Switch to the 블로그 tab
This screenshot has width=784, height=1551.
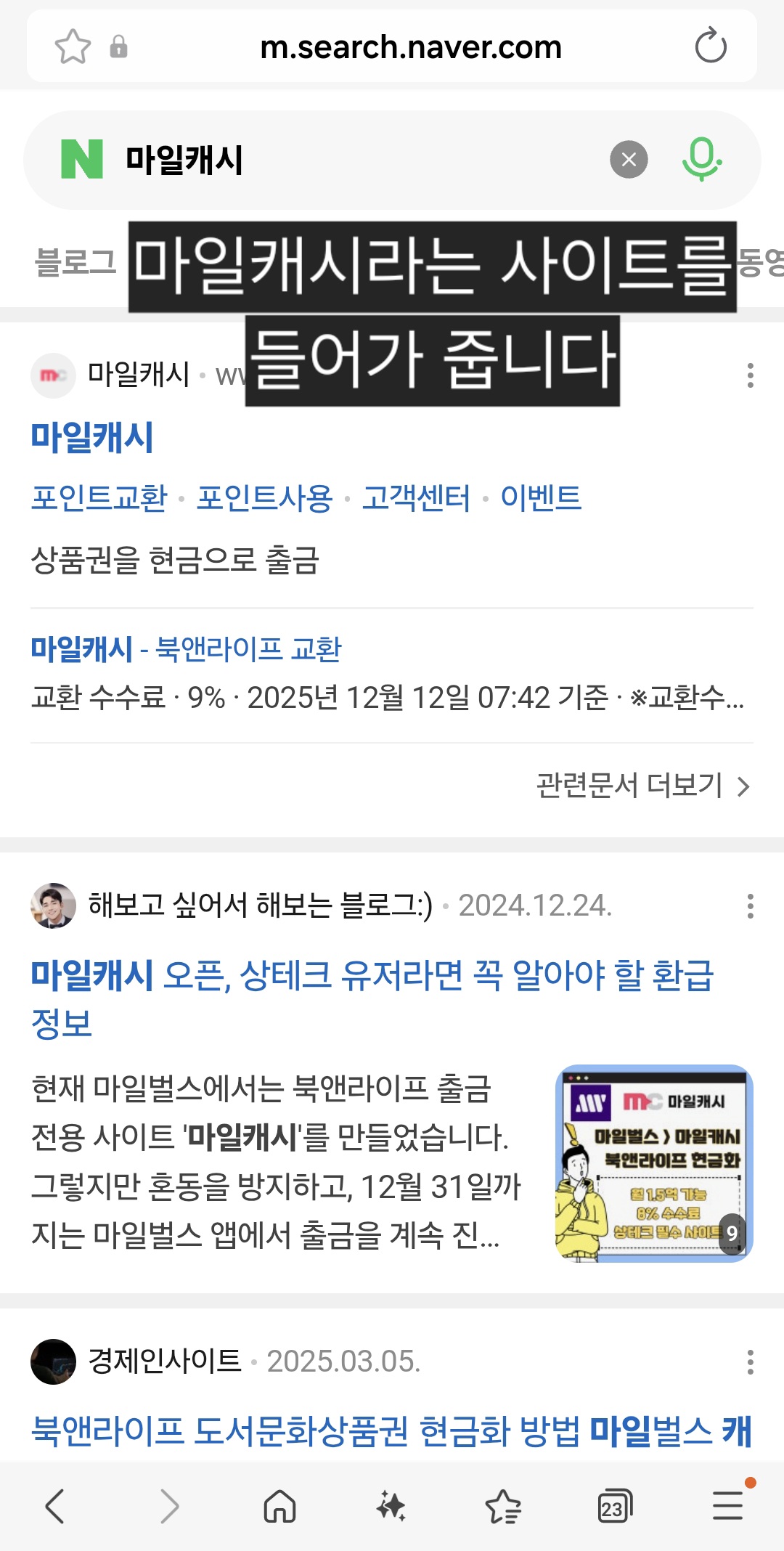(75, 262)
